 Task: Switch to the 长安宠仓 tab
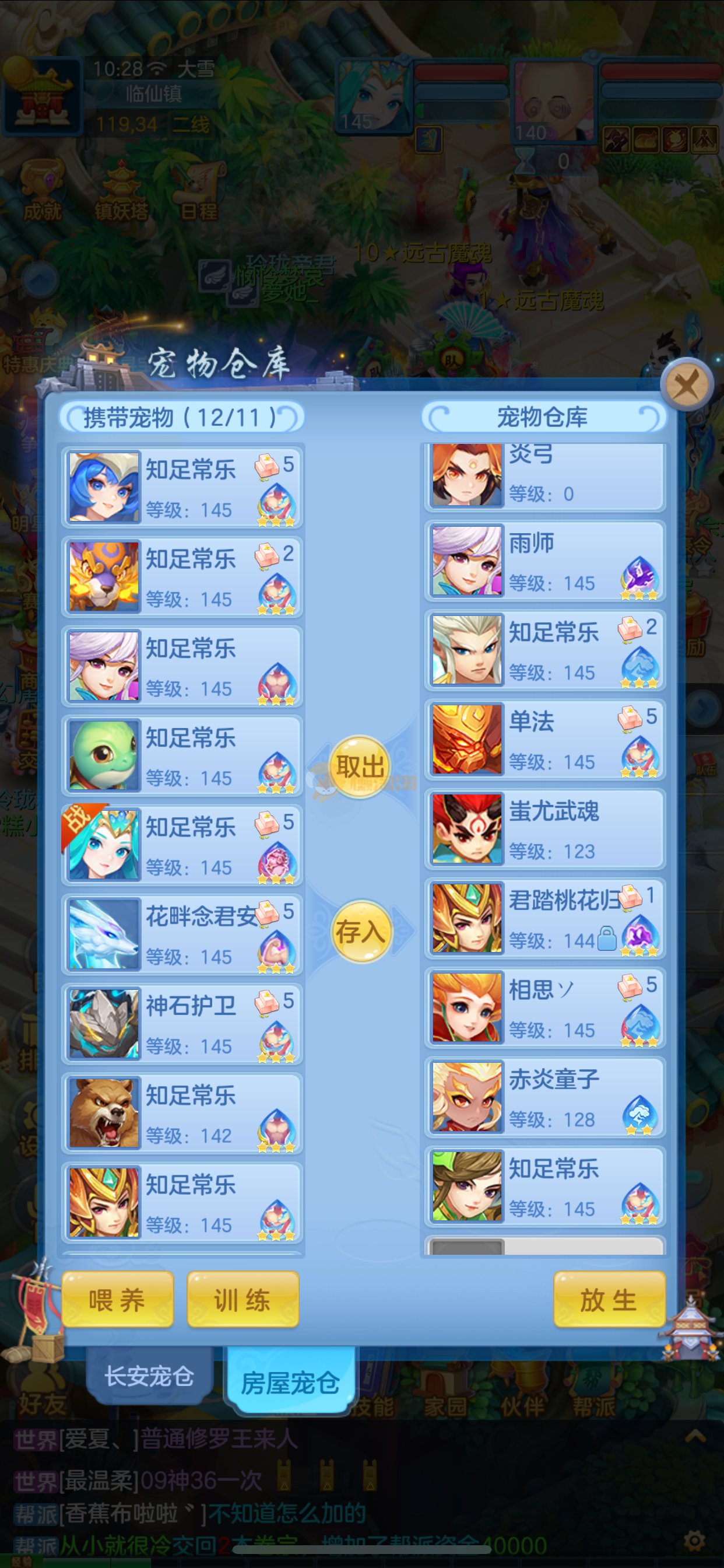[149, 1376]
